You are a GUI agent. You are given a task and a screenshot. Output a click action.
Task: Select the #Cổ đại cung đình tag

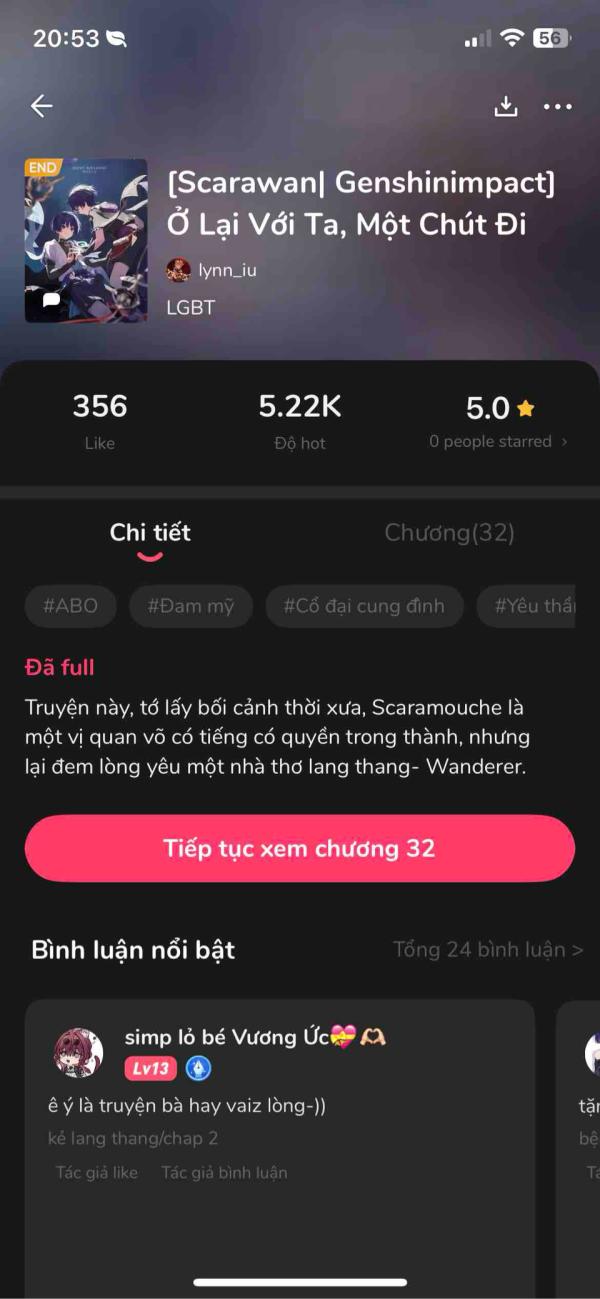(363, 606)
